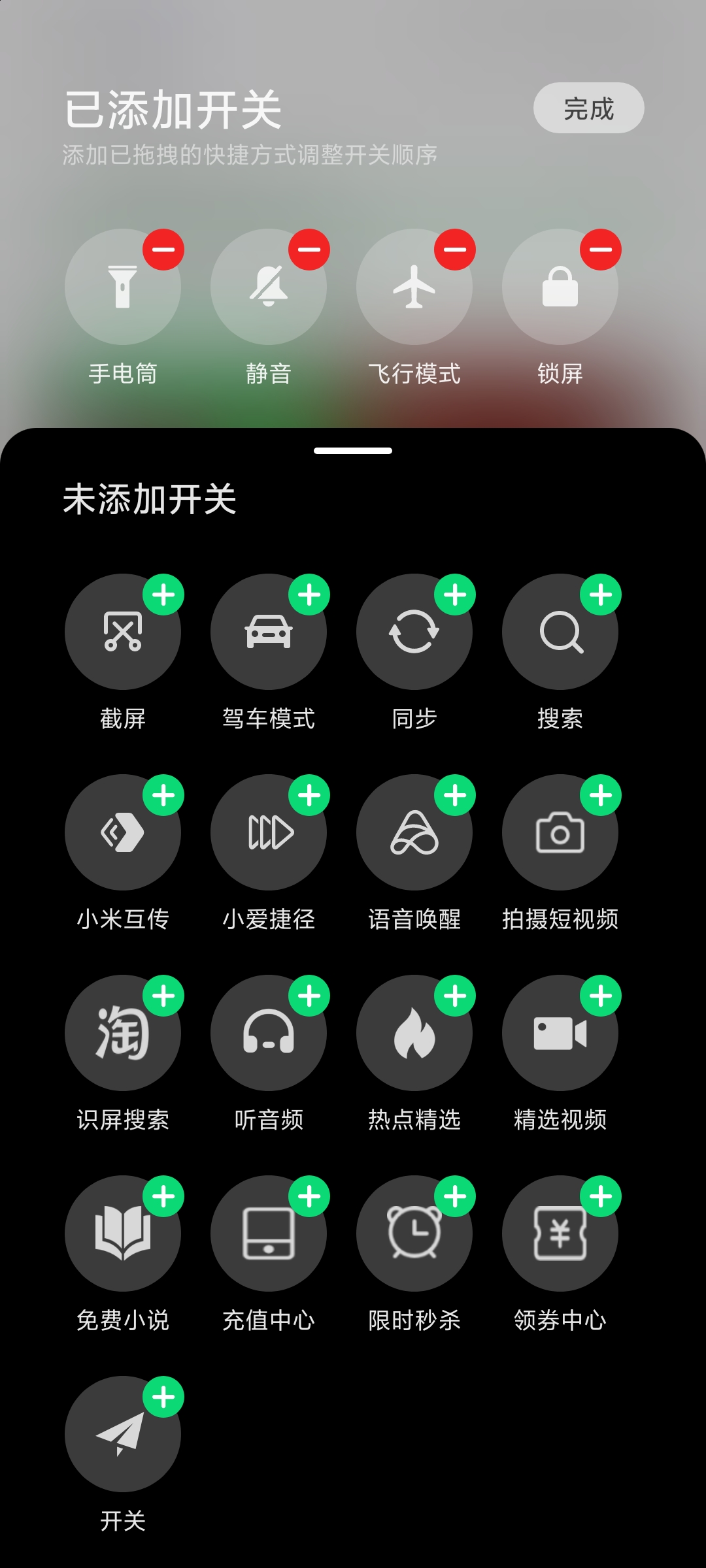
Task: Add the 限时秒杀 switch
Action: [x=455, y=1196]
